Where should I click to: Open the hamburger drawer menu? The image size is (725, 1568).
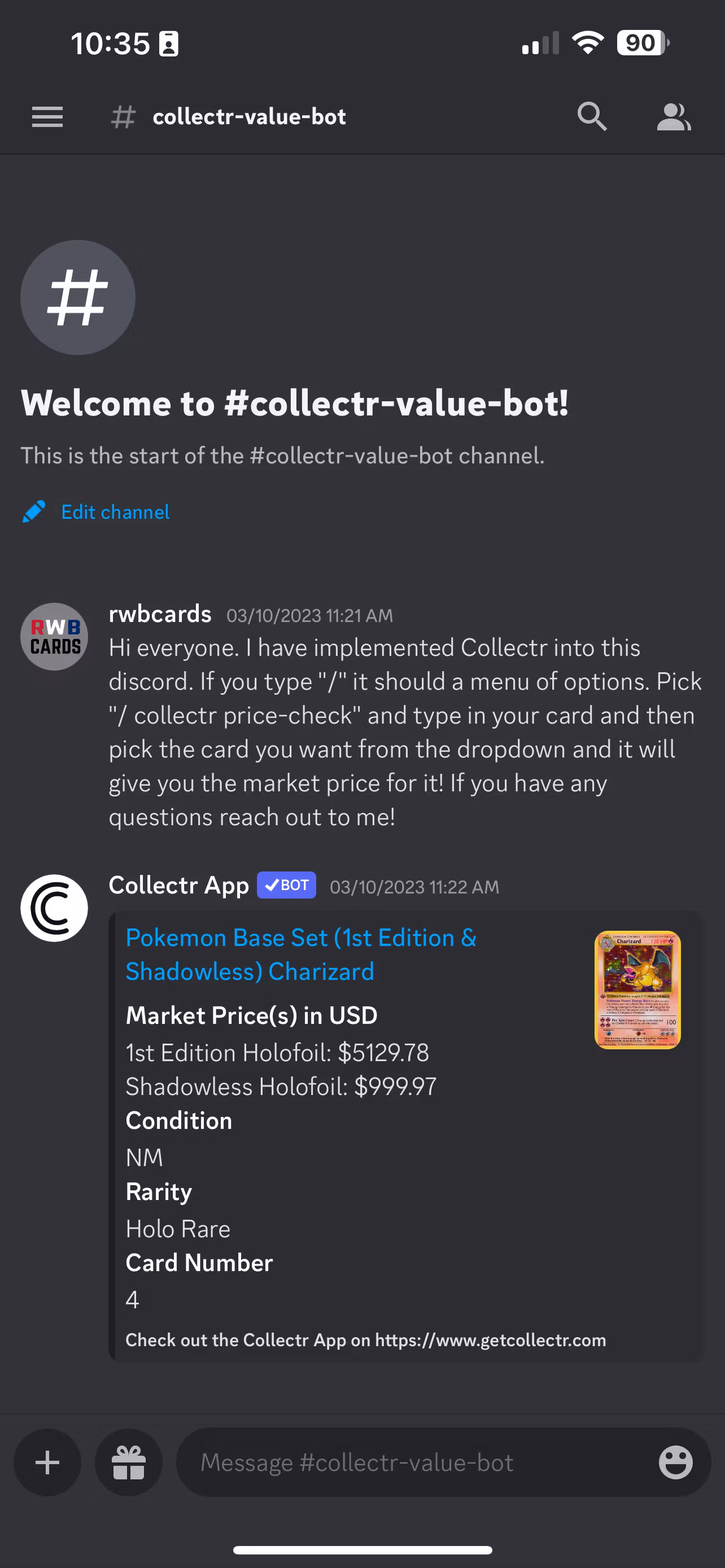click(47, 116)
